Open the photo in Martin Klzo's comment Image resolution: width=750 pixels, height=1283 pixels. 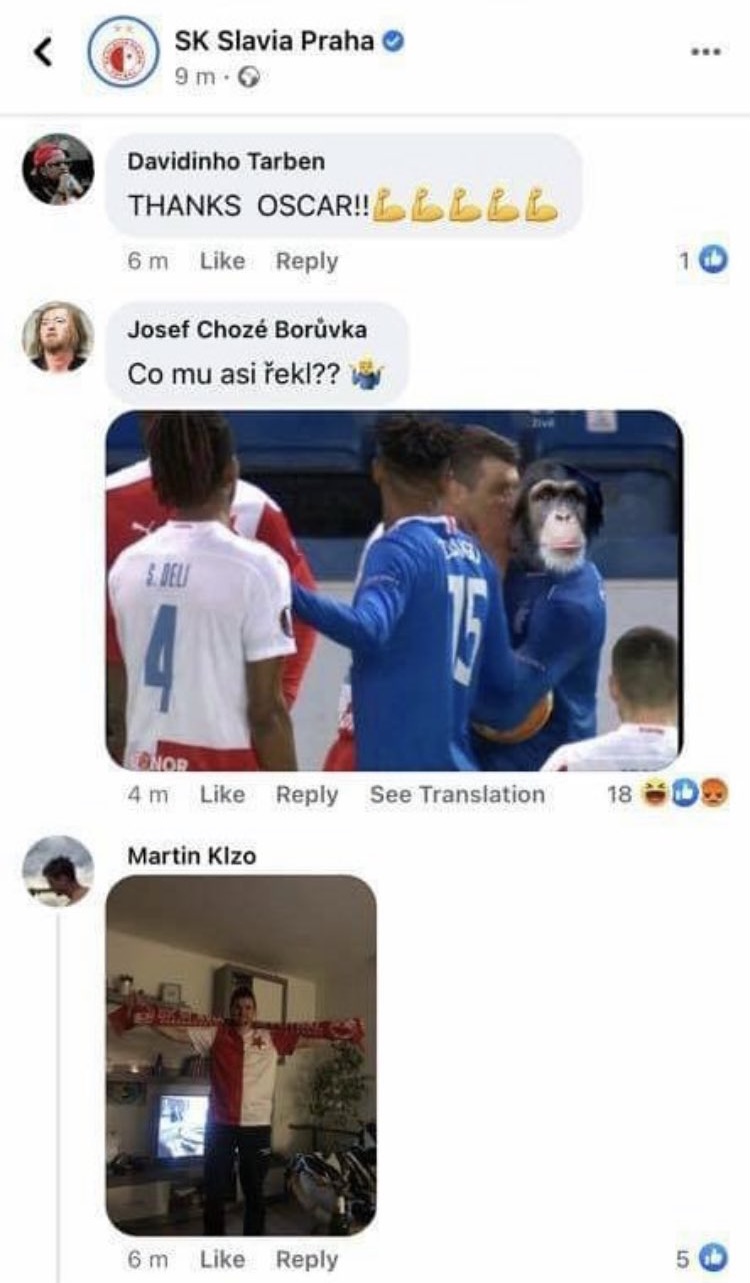[241, 1055]
